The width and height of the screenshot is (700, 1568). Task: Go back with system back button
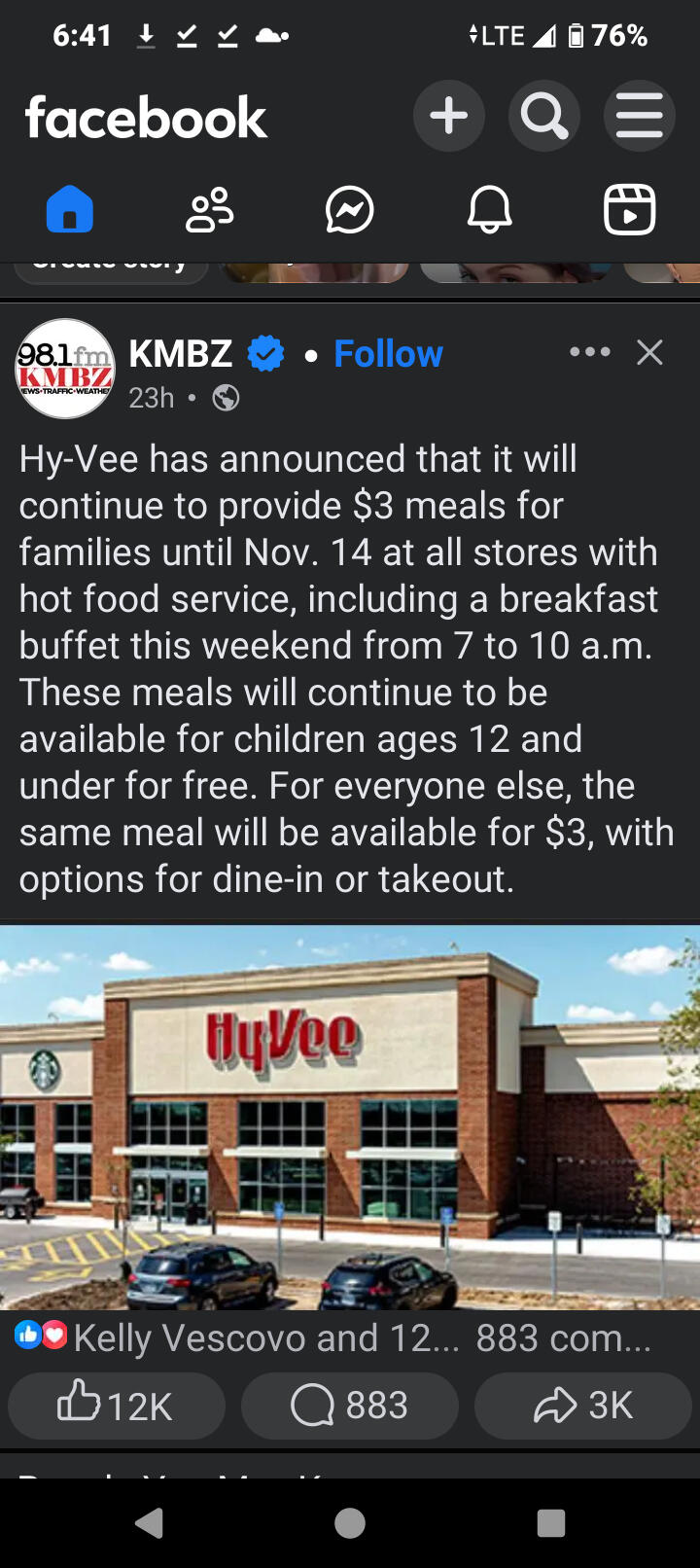coord(149,1522)
